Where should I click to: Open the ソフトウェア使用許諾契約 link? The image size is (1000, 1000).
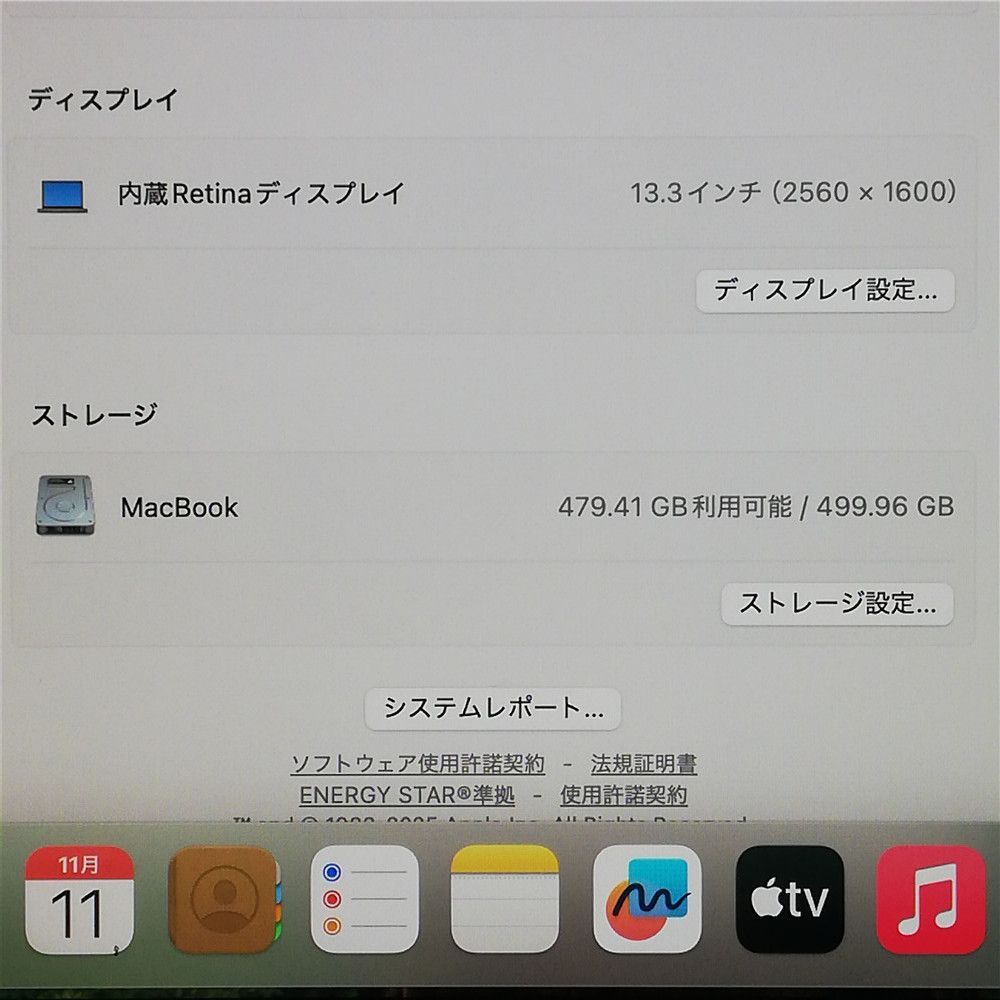tap(418, 764)
